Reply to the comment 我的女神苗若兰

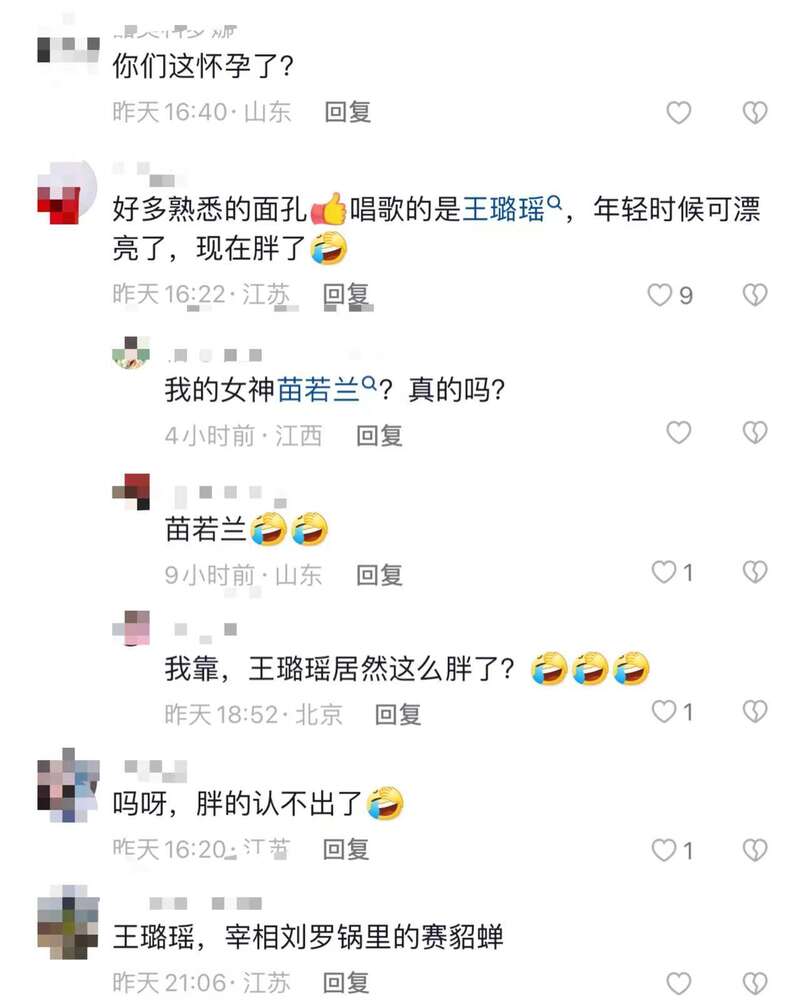[379, 435]
